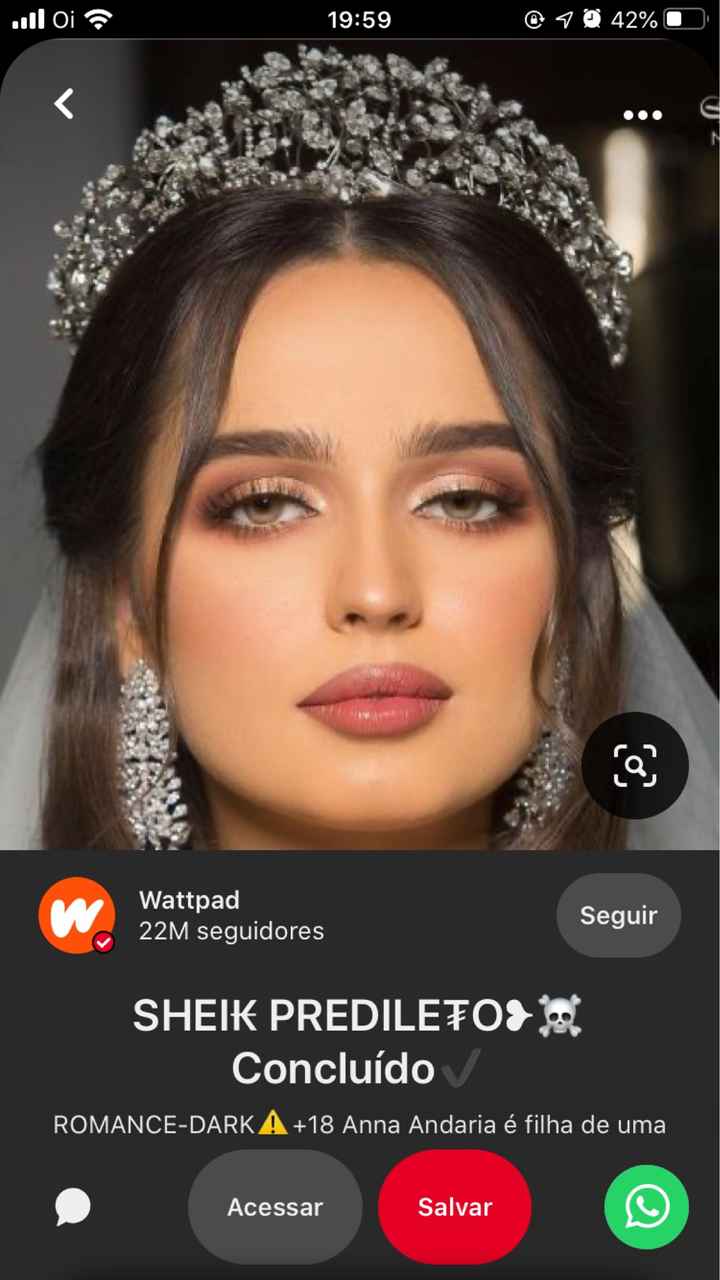Start a visual search on the image
720x1280 pixels.
pyautogui.click(x=635, y=765)
